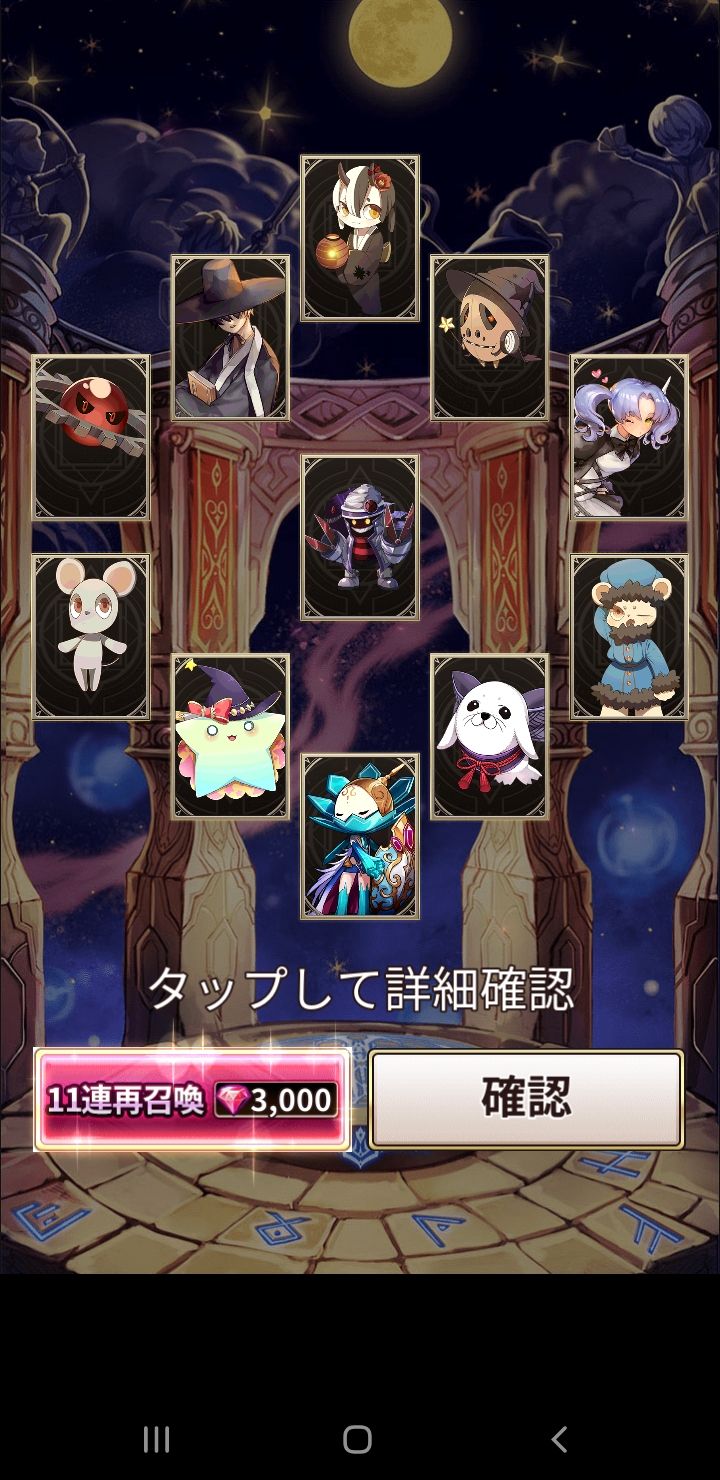This screenshot has height=1480, width=720.
Task: Tap the 11連再召喚 re-summon button
Action: (192, 1099)
